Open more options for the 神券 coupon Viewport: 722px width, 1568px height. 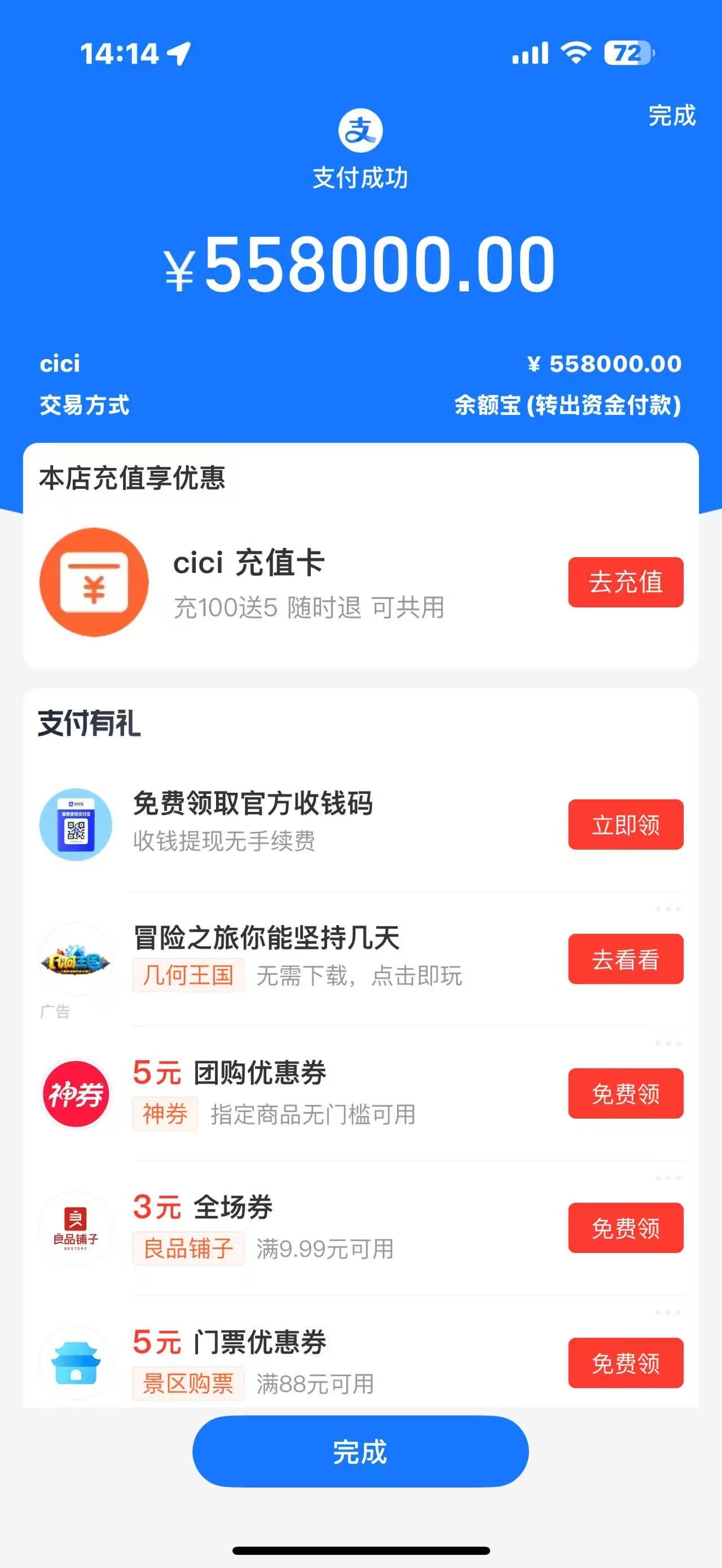pos(668,1043)
